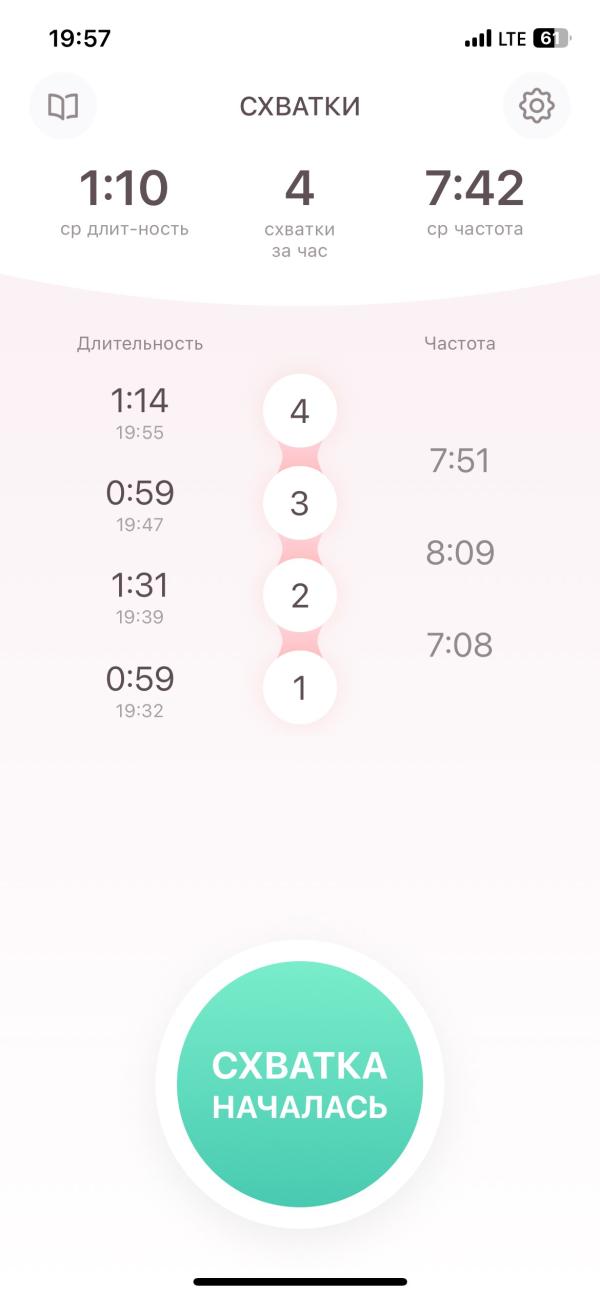Select contraction number 3 entry
Screen dimensions: 600x1297
coord(300,504)
